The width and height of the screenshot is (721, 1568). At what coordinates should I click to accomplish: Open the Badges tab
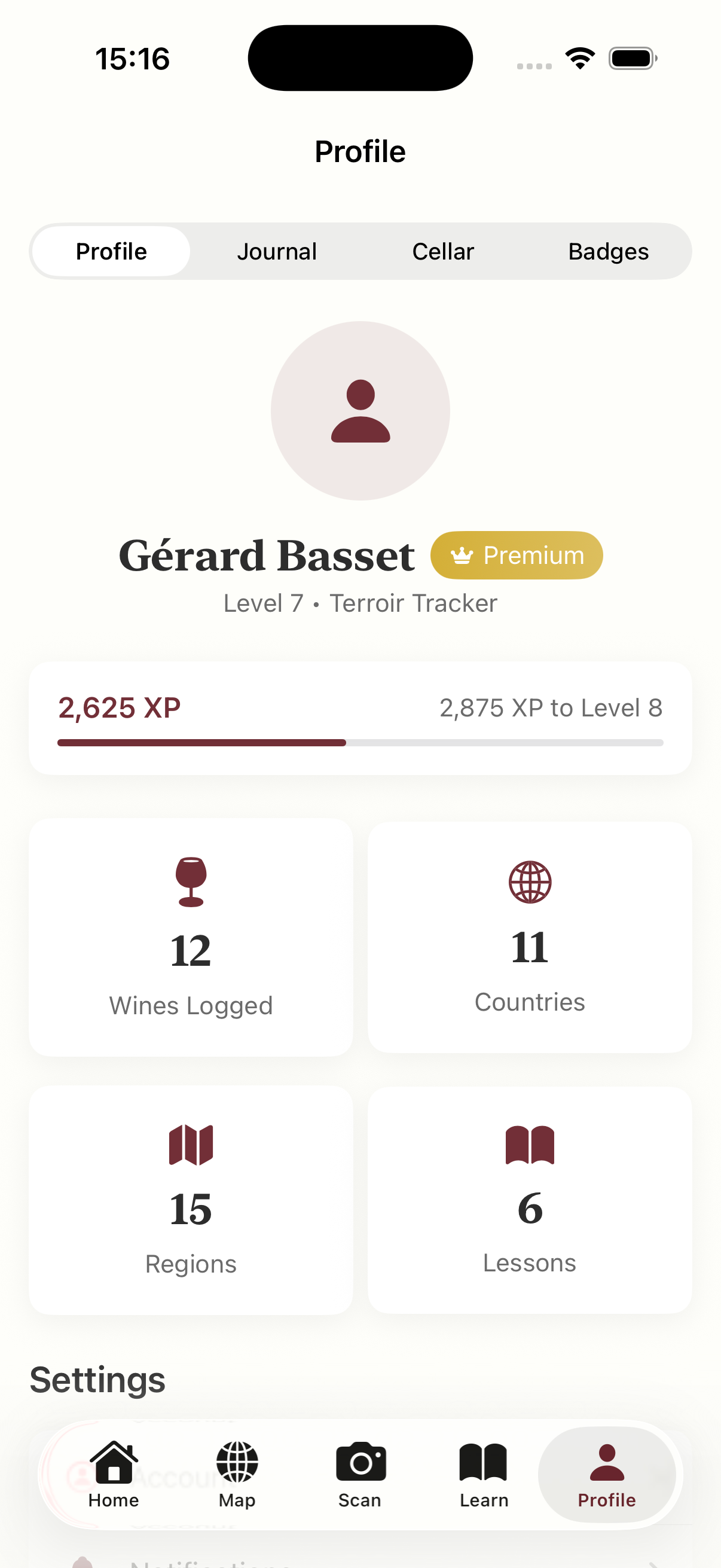(608, 251)
